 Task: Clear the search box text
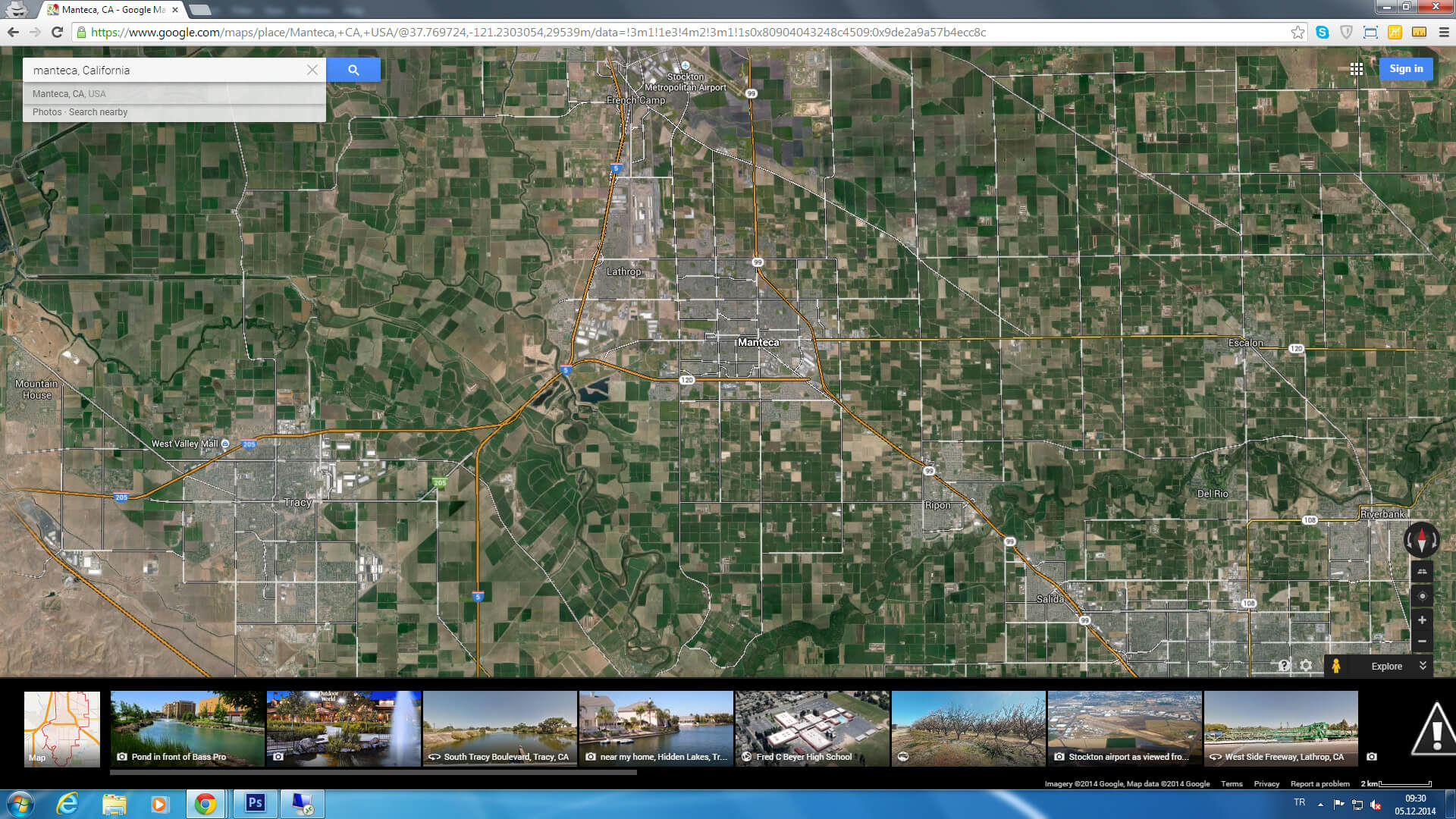312,70
